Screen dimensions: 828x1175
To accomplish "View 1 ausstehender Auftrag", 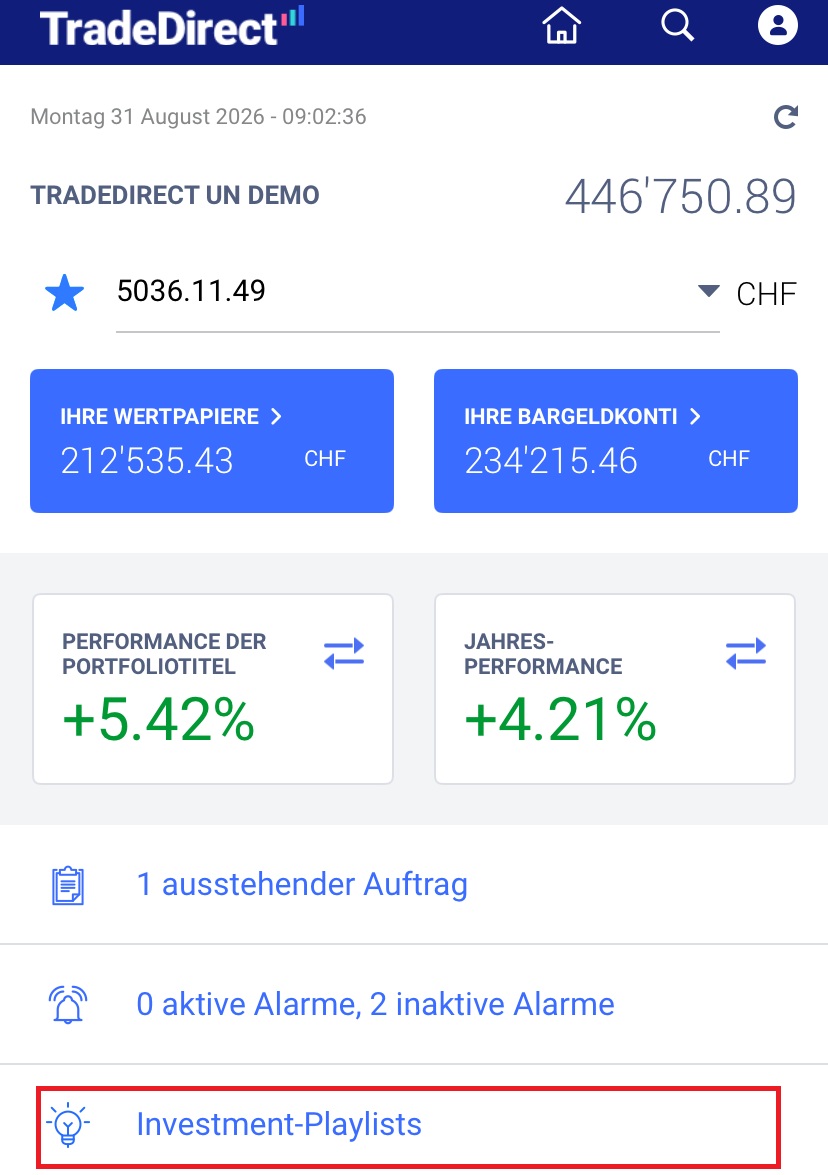I will coord(414,884).
